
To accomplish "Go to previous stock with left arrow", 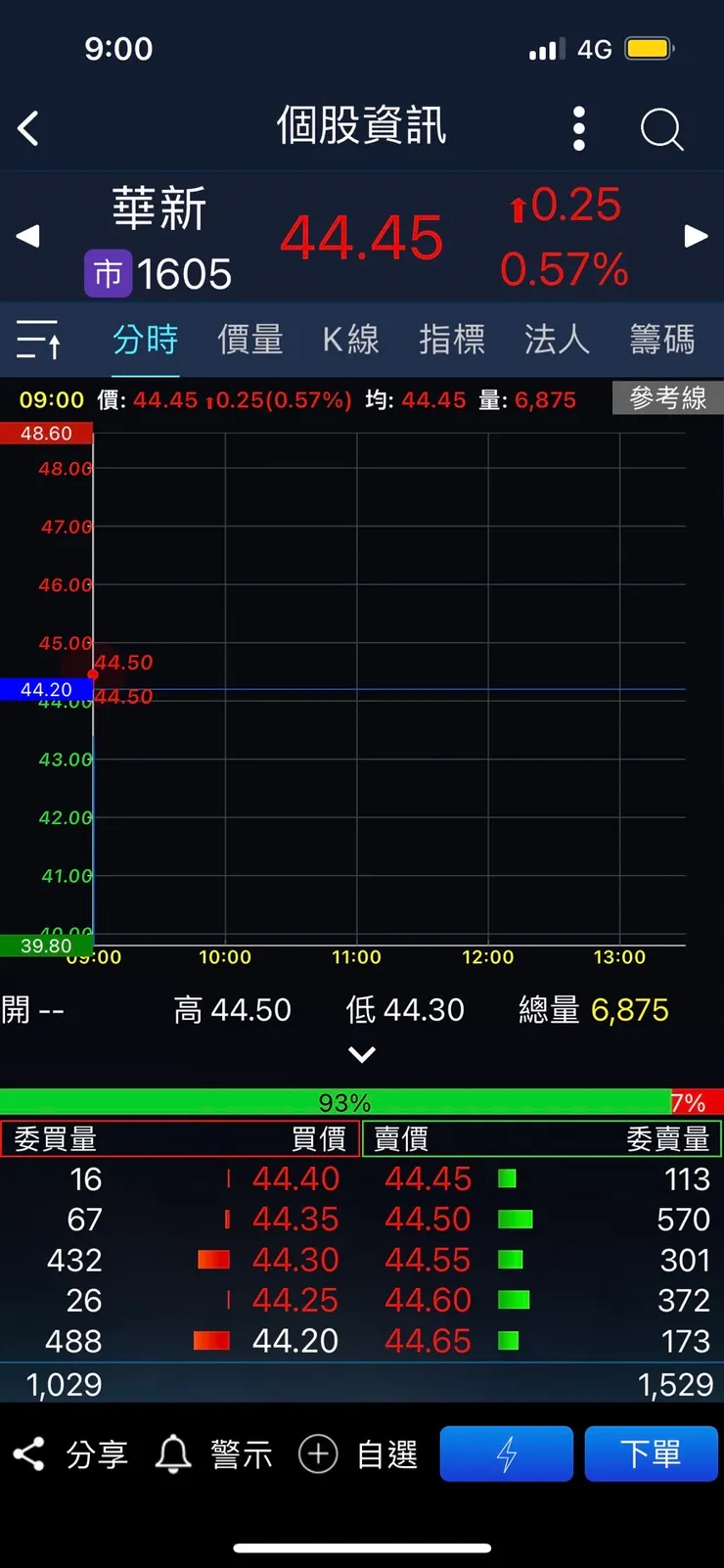I will (x=27, y=236).
